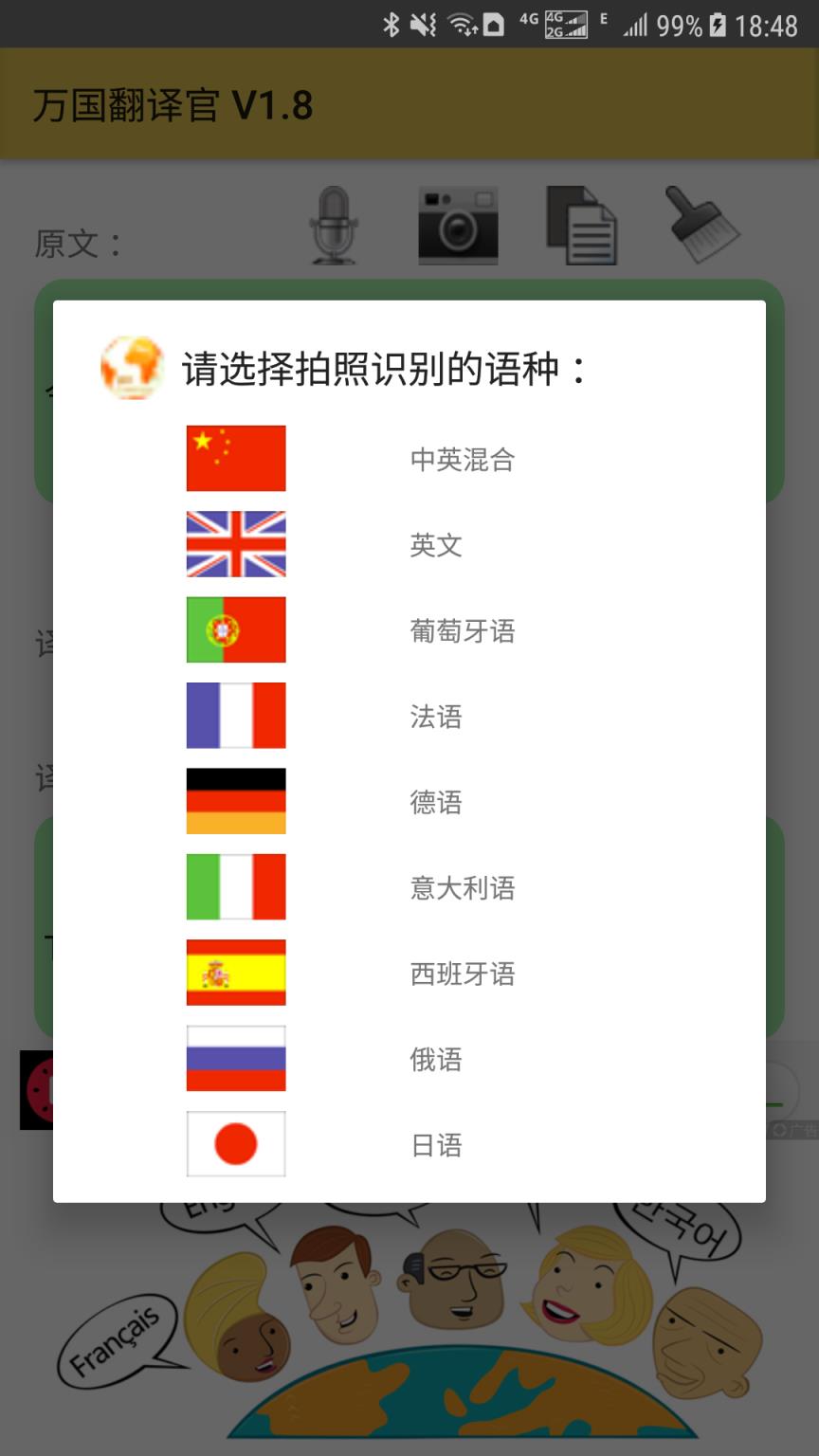Select the German flag icon
This screenshot has width=819, height=1456.
pyautogui.click(x=235, y=801)
